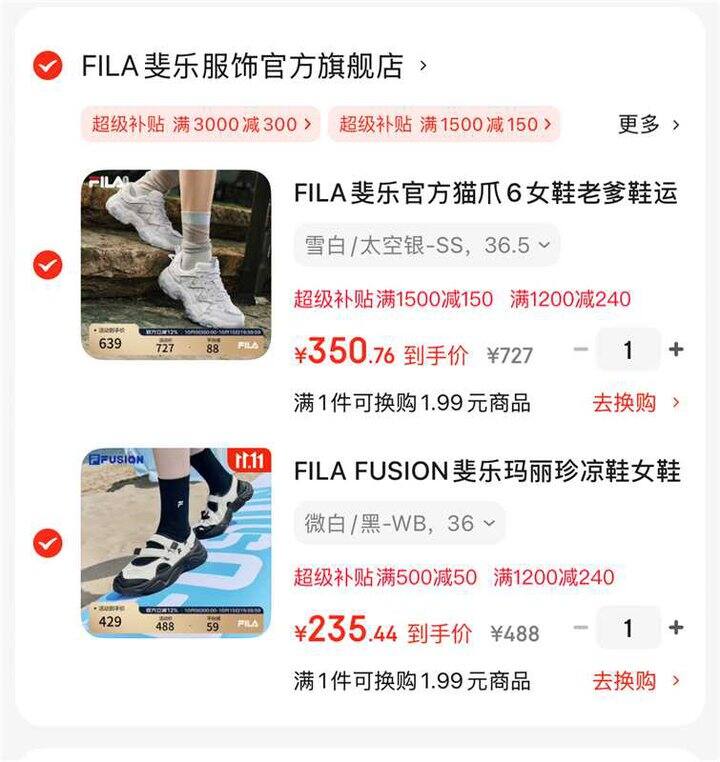Open the FUSION 玛丽珍凉鞋 product image

tap(175, 543)
